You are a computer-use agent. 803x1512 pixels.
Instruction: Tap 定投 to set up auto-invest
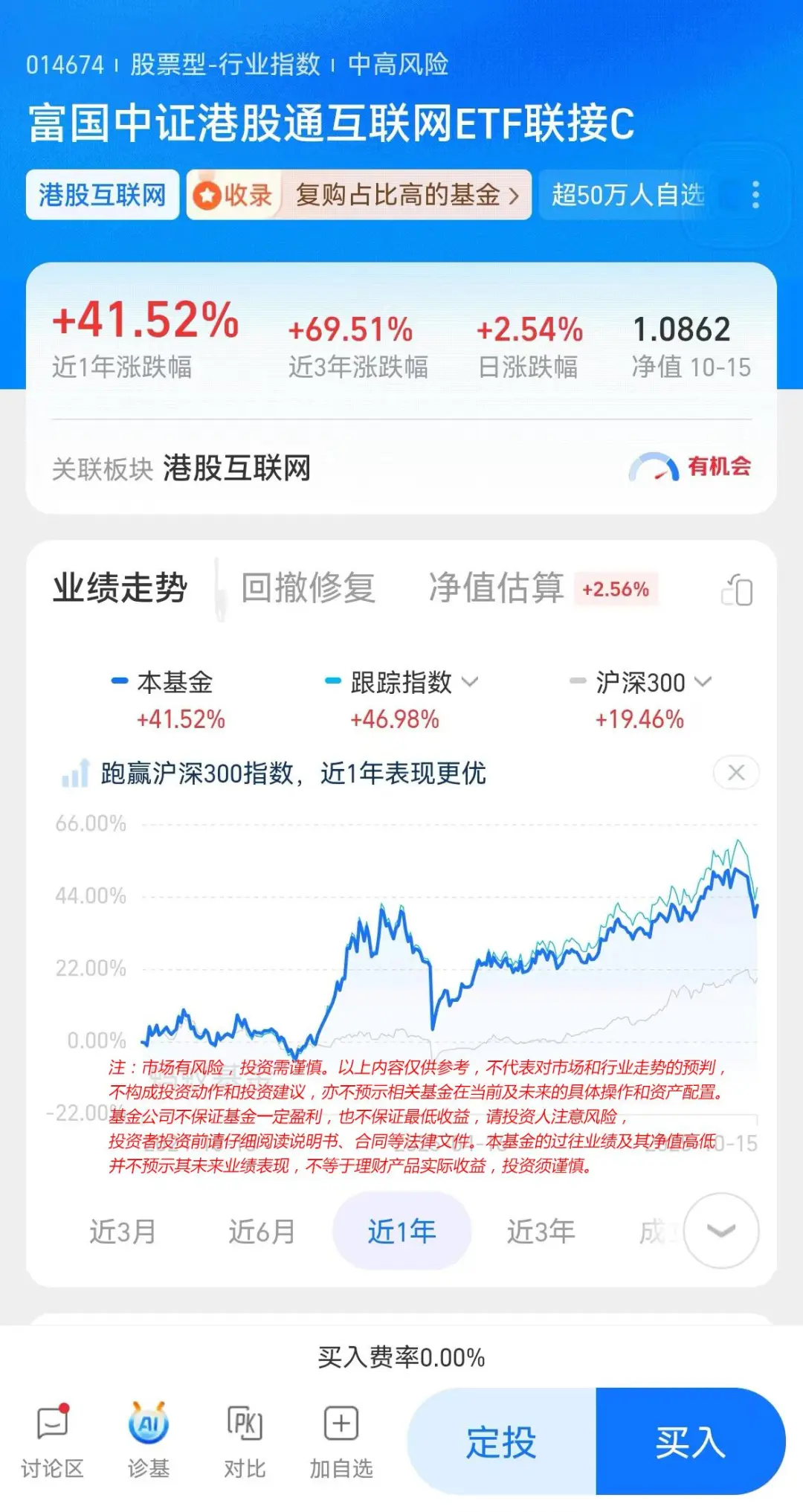[x=502, y=1442]
